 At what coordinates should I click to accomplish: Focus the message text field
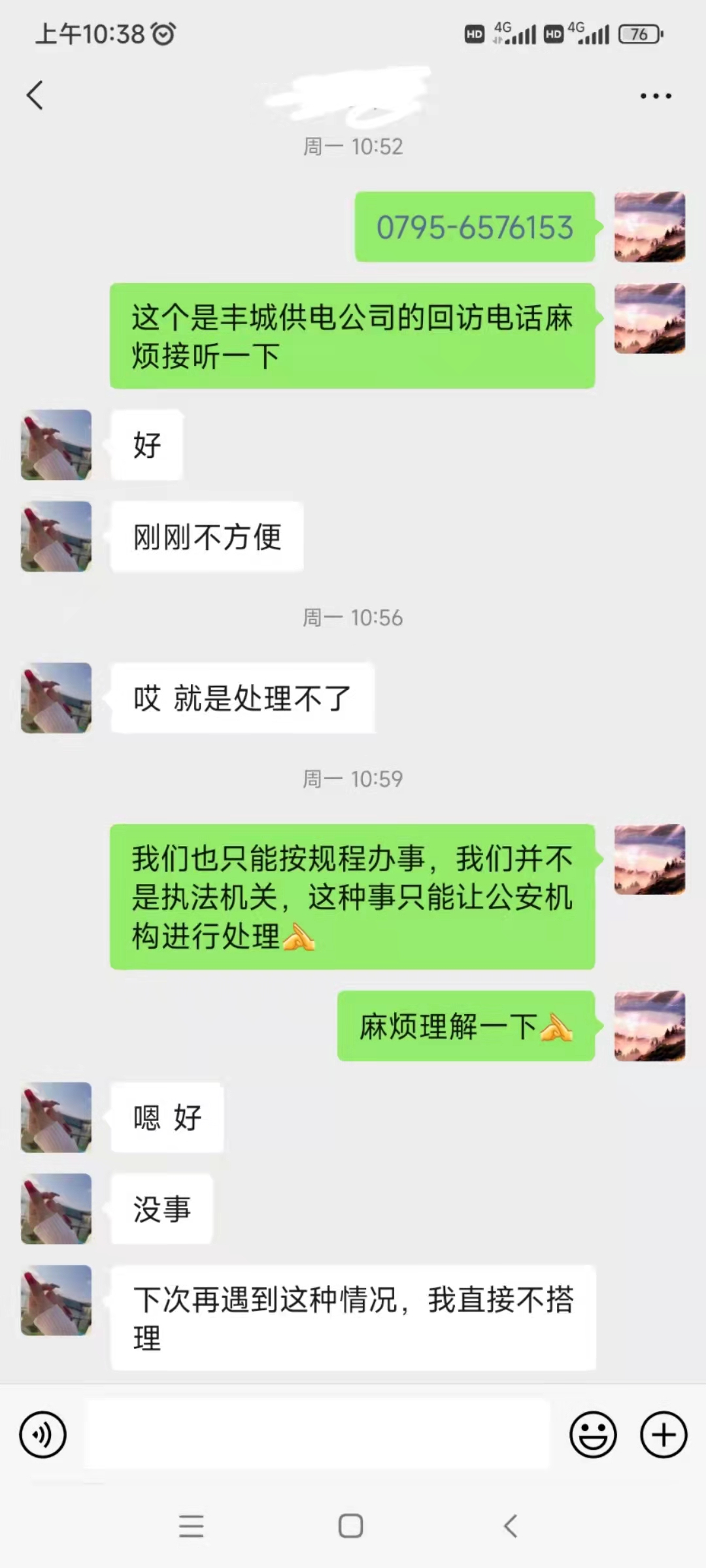317,1435
